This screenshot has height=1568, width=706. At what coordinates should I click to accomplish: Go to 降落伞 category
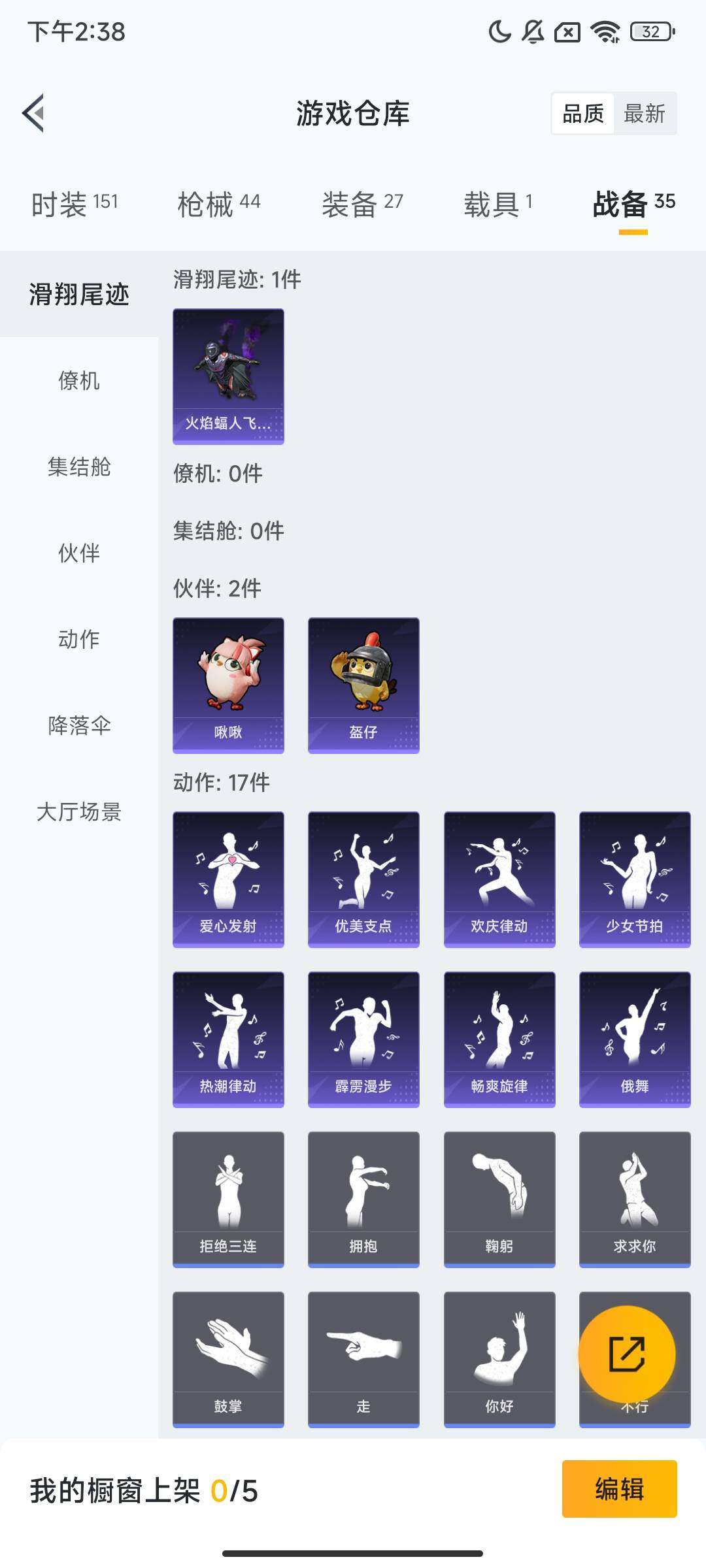pyautogui.click(x=79, y=725)
